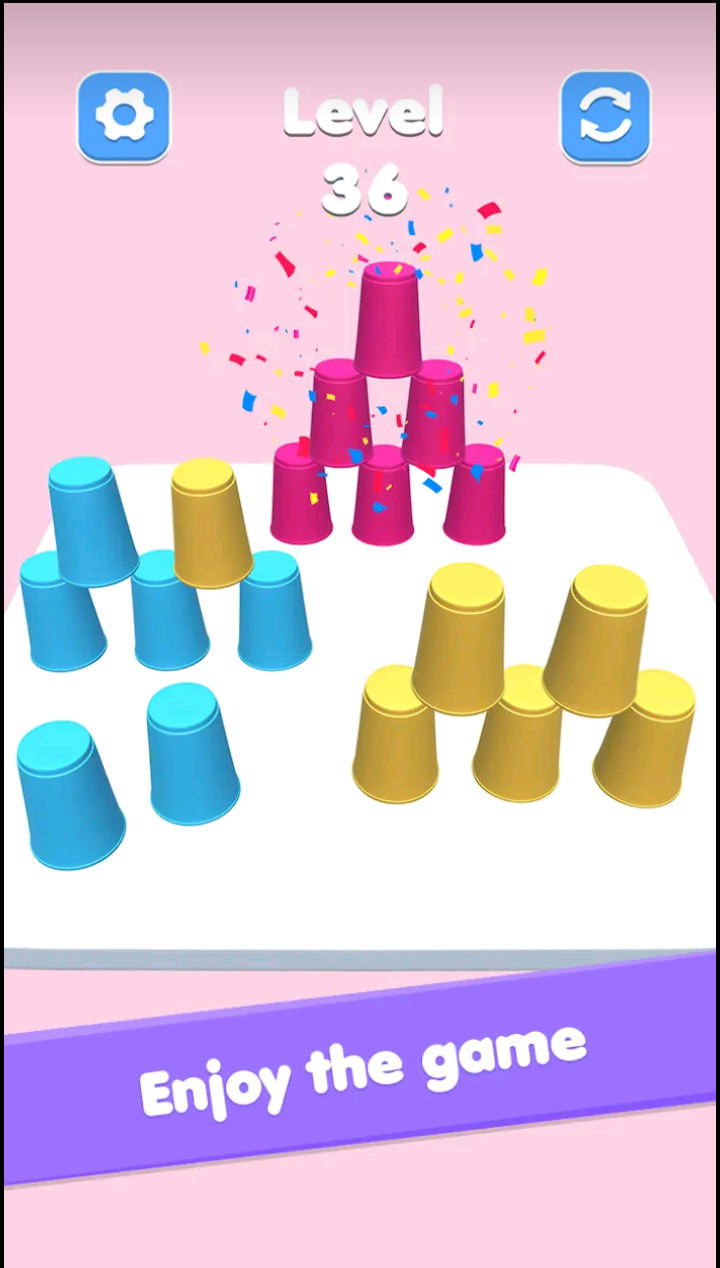
Task: Open the settings gear
Action: point(124,116)
